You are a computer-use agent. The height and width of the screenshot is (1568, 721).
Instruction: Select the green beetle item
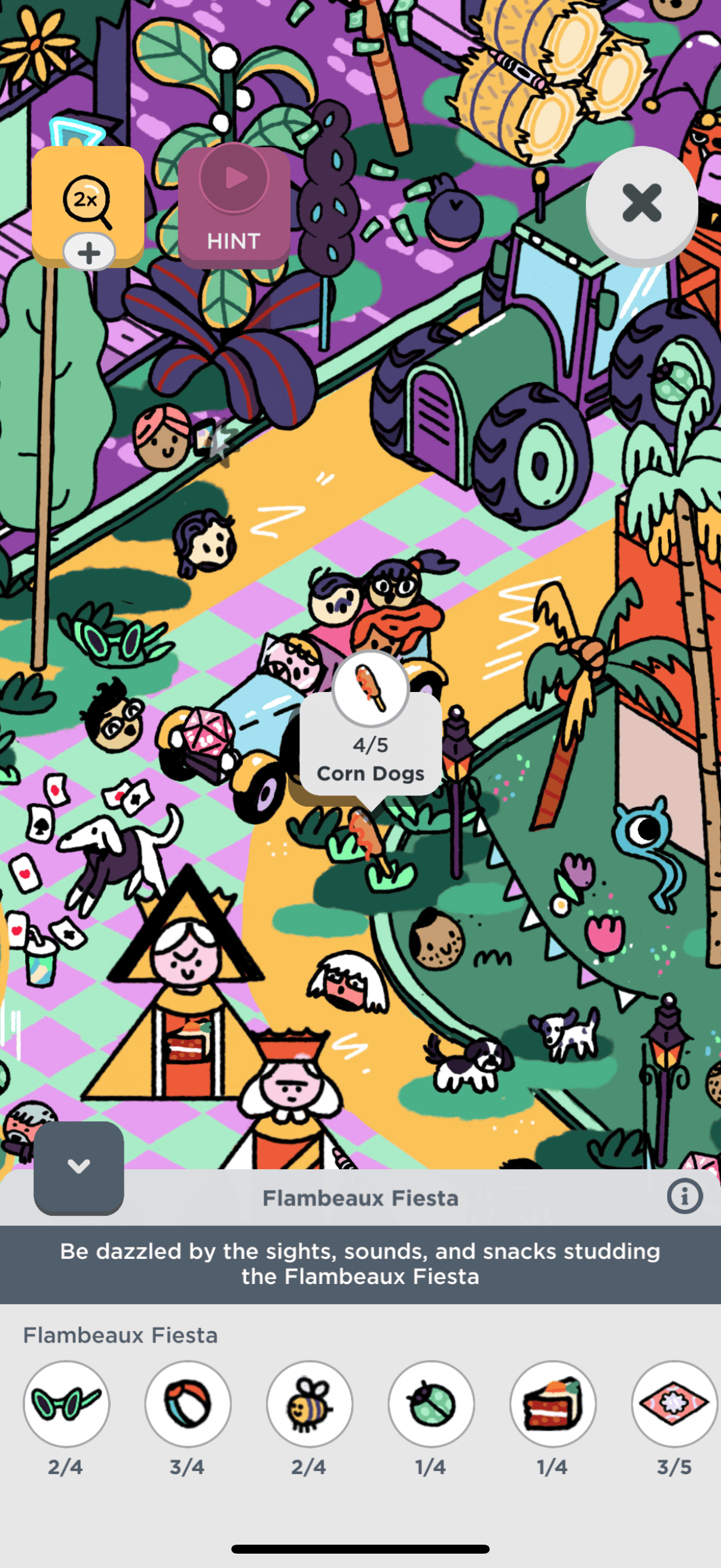click(x=432, y=1403)
